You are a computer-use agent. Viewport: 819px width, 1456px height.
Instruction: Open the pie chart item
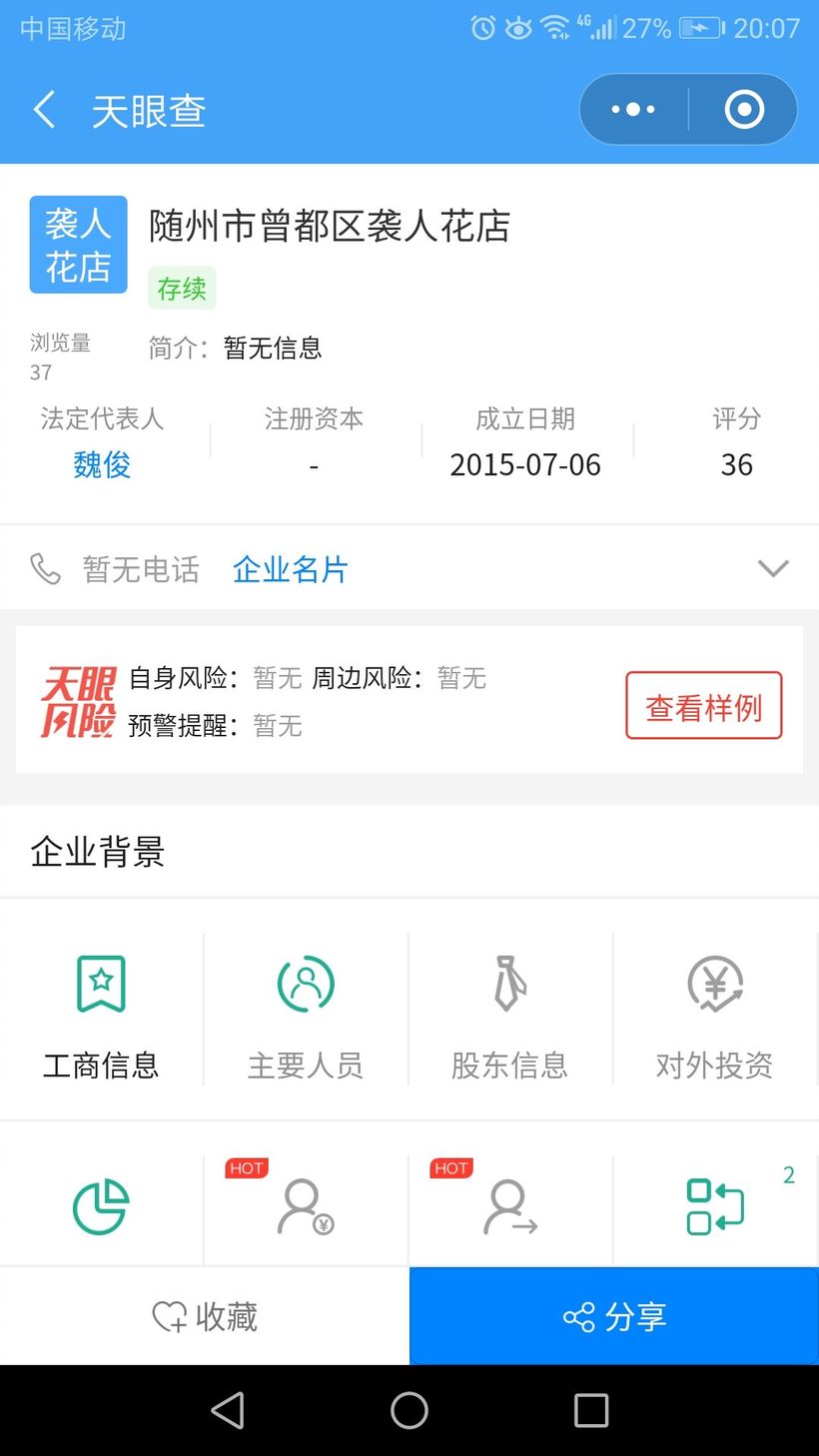[x=101, y=1210]
